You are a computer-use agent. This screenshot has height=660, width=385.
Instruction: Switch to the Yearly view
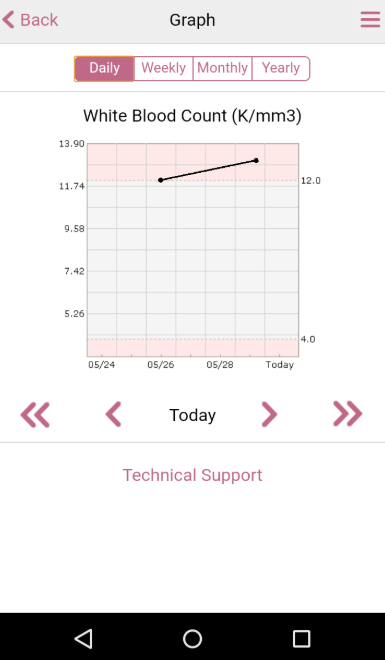coord(281,68)
